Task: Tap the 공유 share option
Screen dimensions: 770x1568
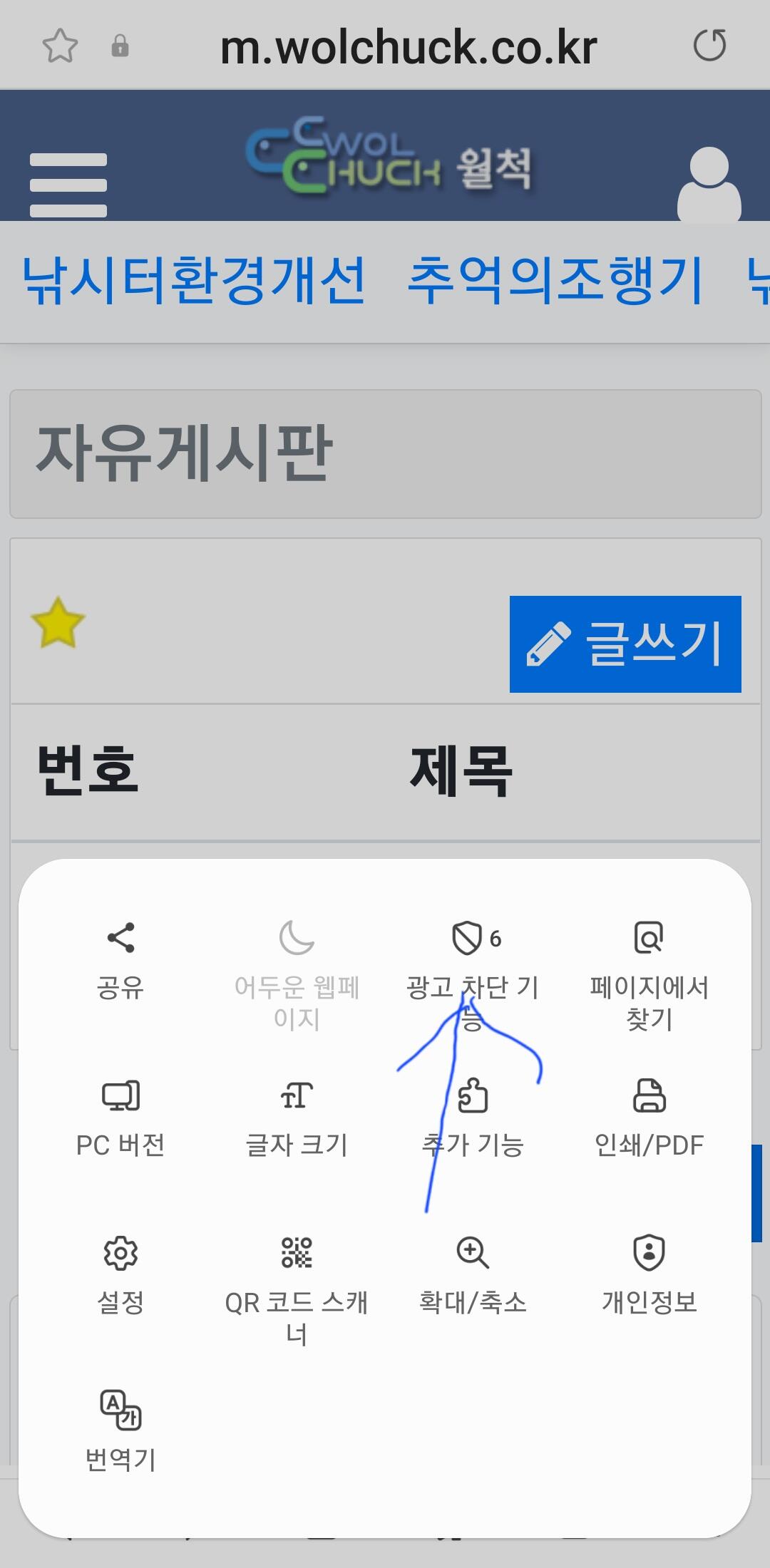Action: point(120,961)
